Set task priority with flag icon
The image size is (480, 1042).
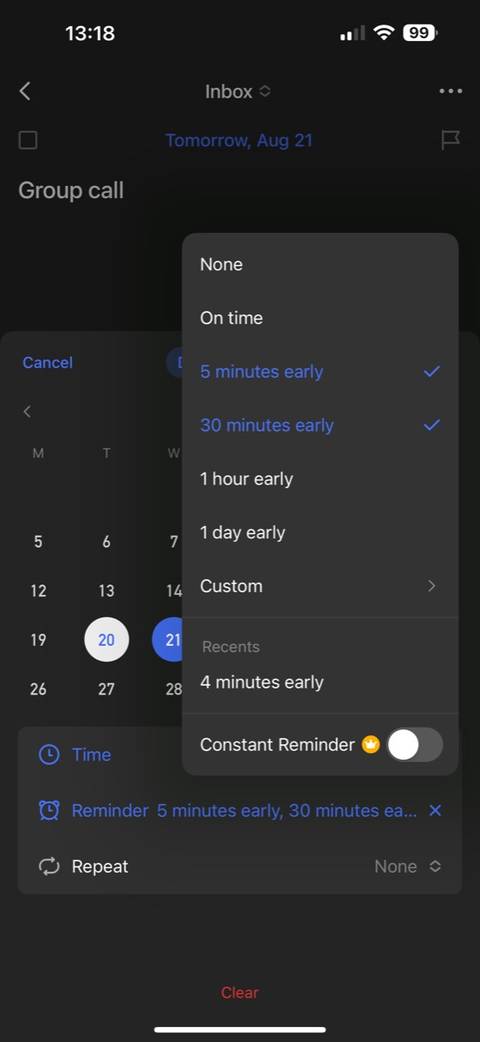[451, 140]
